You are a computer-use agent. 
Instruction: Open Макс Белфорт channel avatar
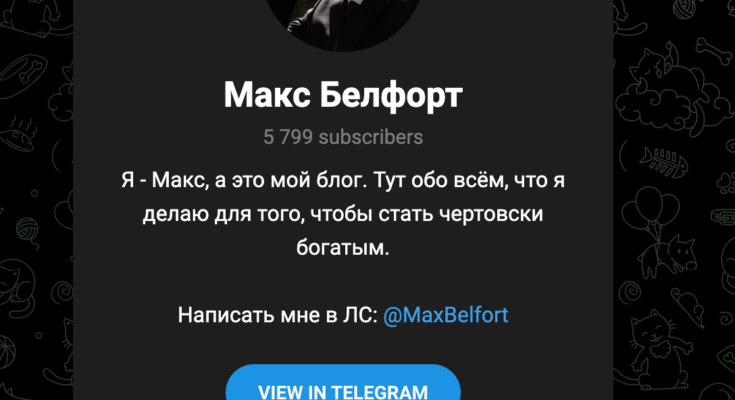coord(343,22)
